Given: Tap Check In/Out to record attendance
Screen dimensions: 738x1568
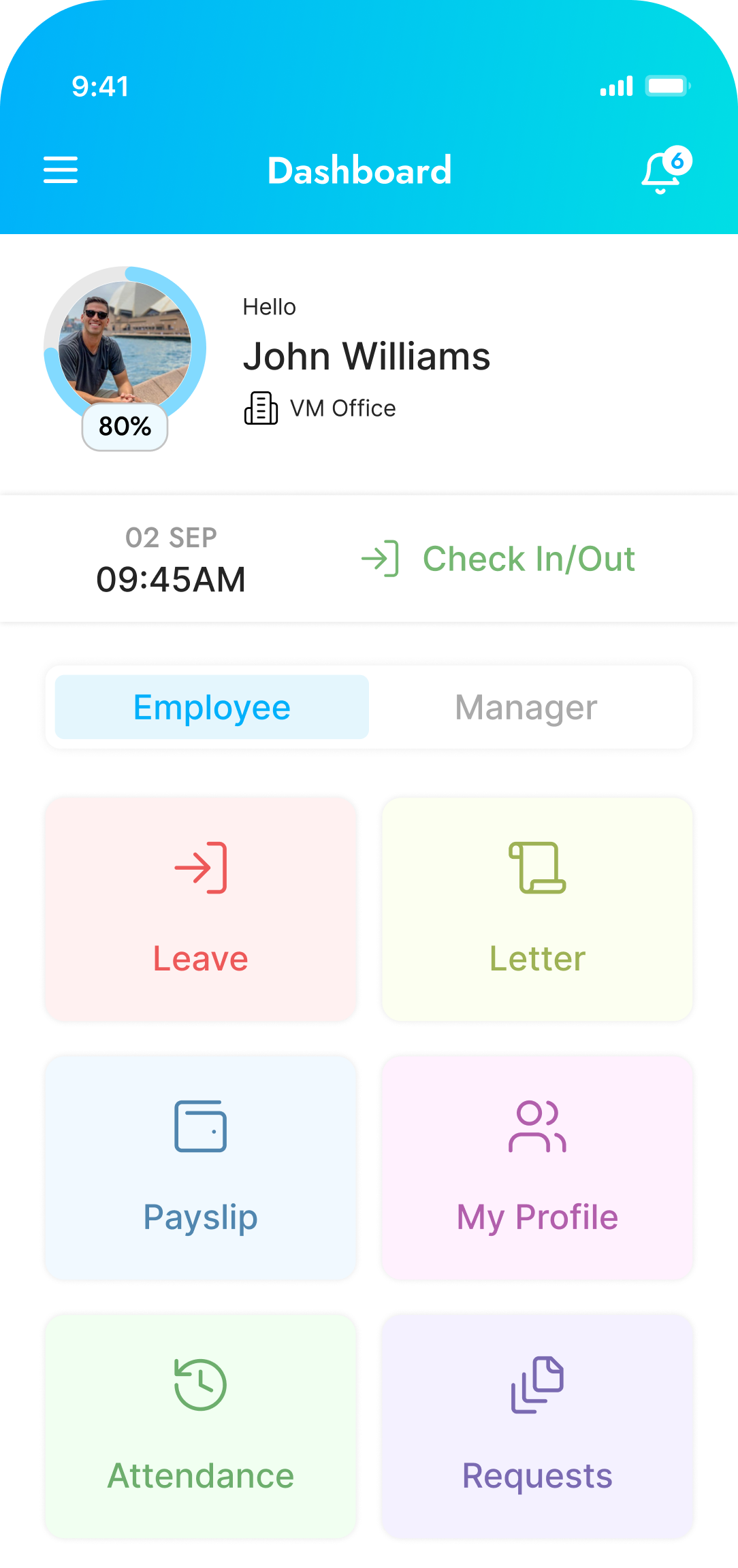Looking at the screenshot, I should coord(529,559).
